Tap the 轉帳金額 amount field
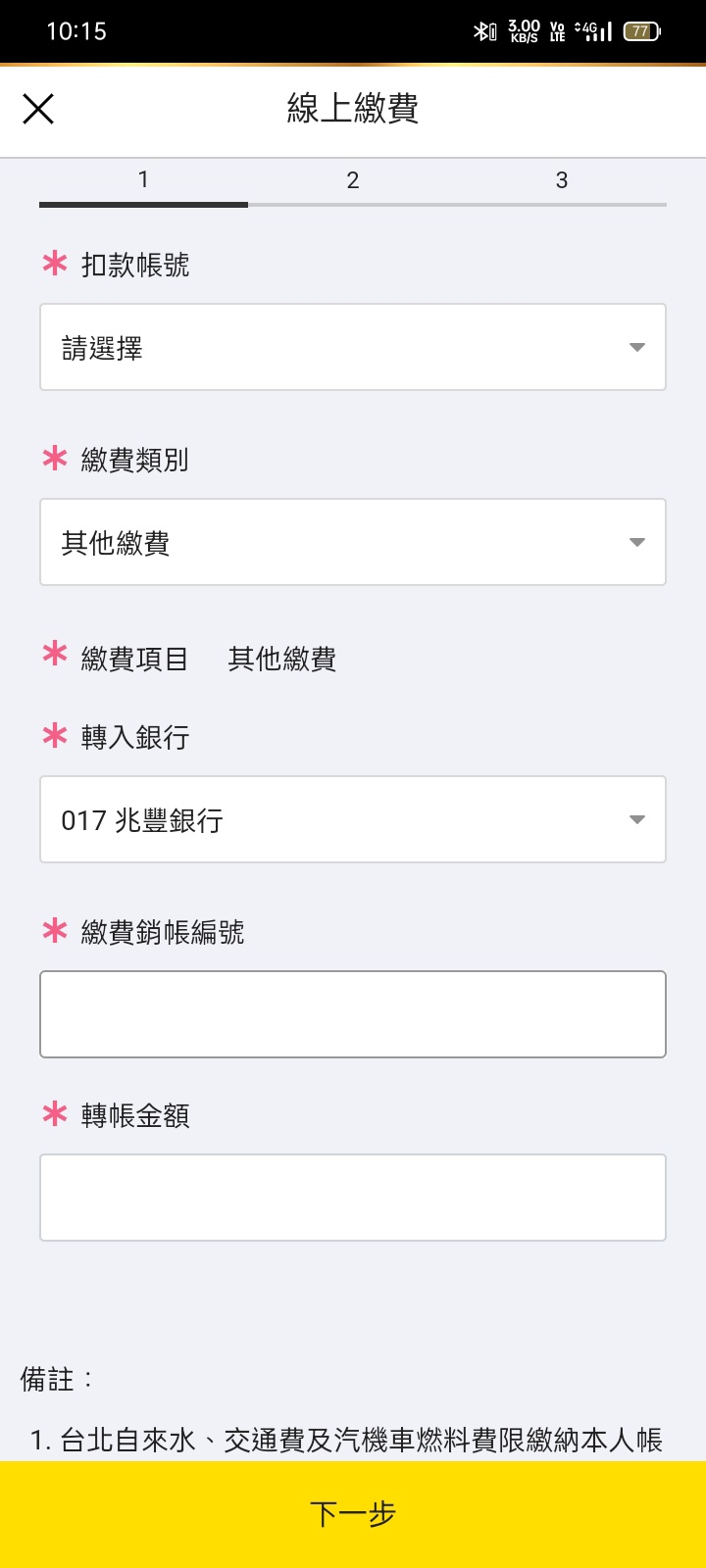The image size is (706, 1568). point(353,1198)
